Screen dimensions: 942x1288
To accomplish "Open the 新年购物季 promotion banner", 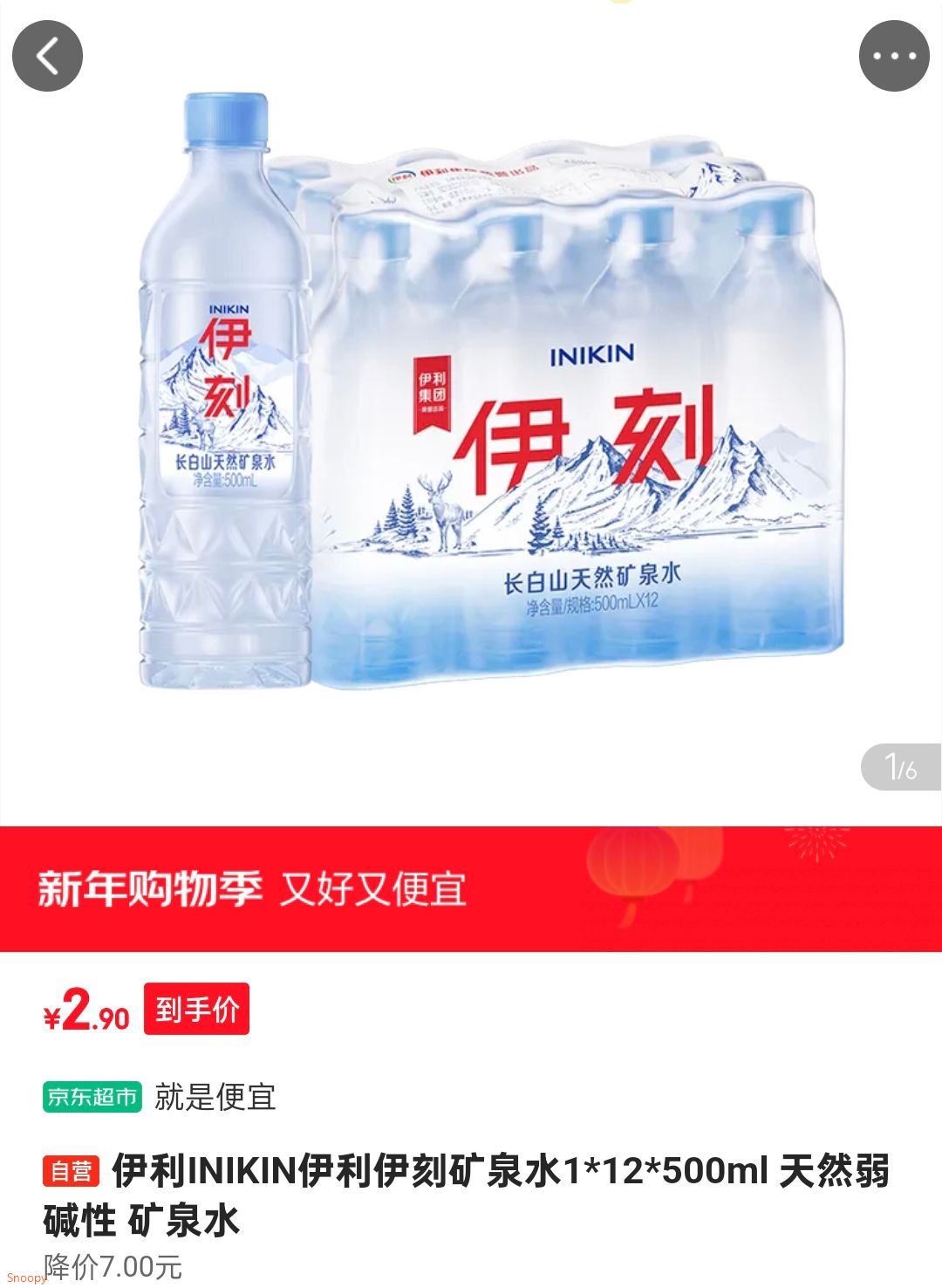I will pyautogui.click(x=471, y=888).
